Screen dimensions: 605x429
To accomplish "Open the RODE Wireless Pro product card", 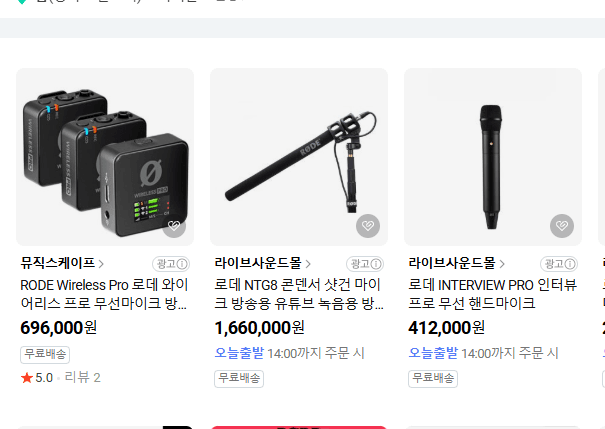I will pos(104,293).
